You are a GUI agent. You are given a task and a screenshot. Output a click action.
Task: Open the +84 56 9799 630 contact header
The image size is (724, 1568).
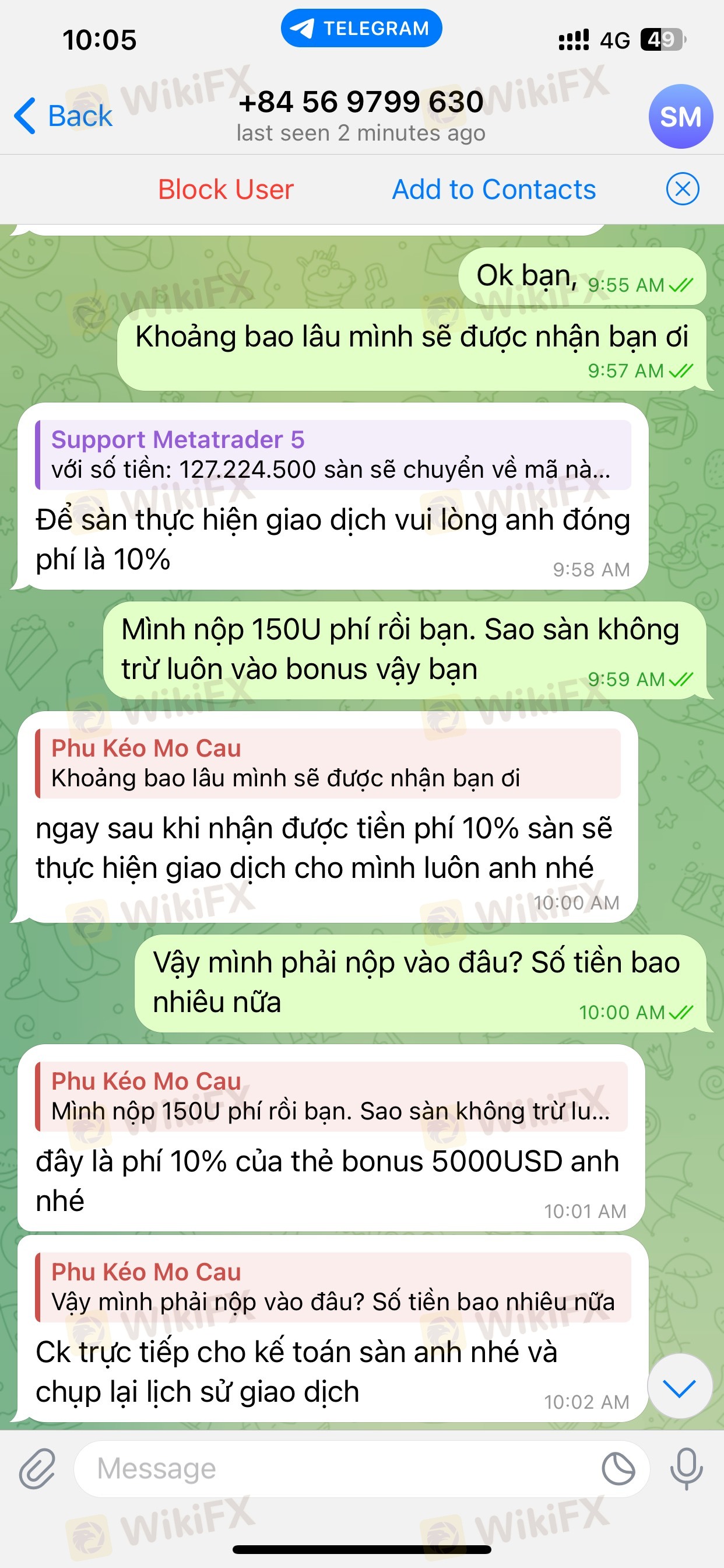(361, 115)
